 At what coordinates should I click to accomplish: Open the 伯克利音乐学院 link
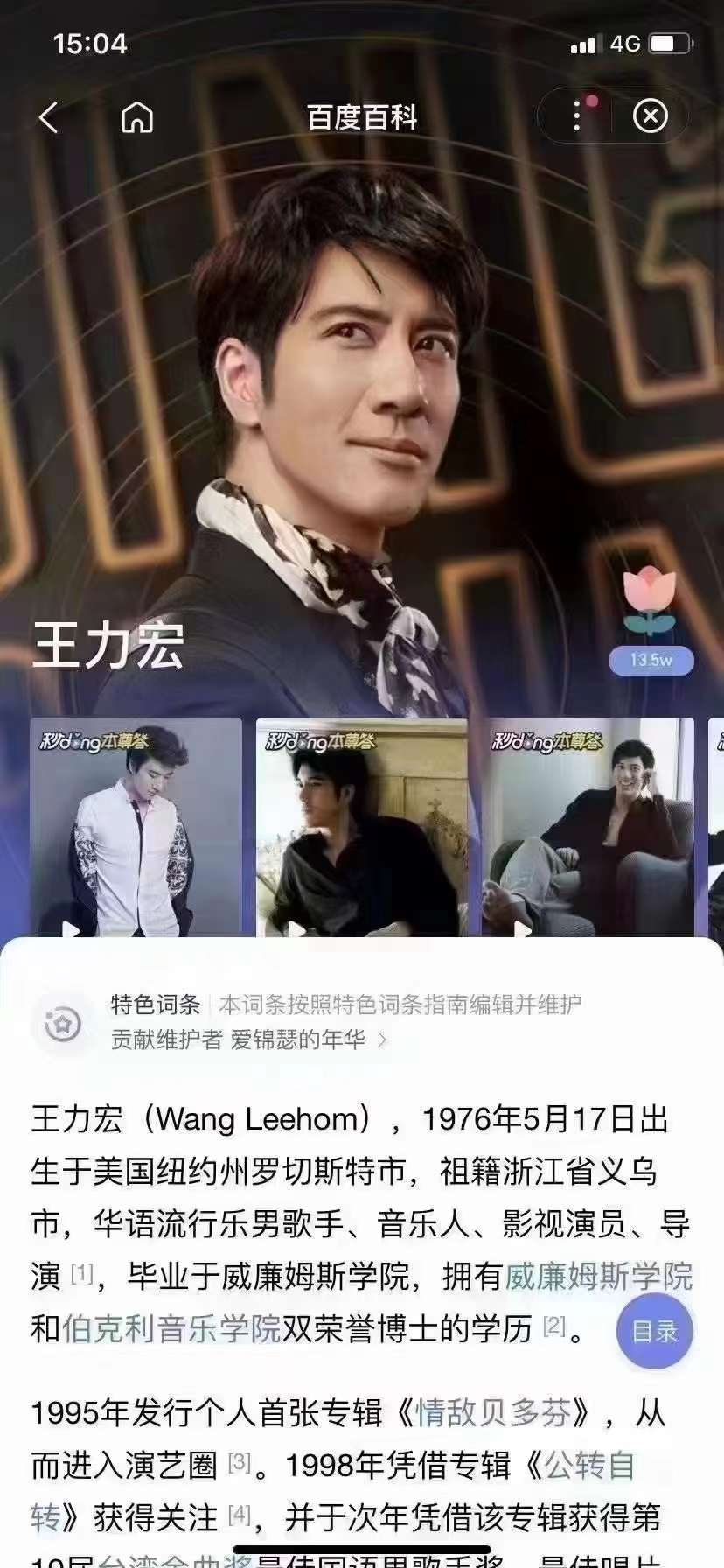point(171,1328)
